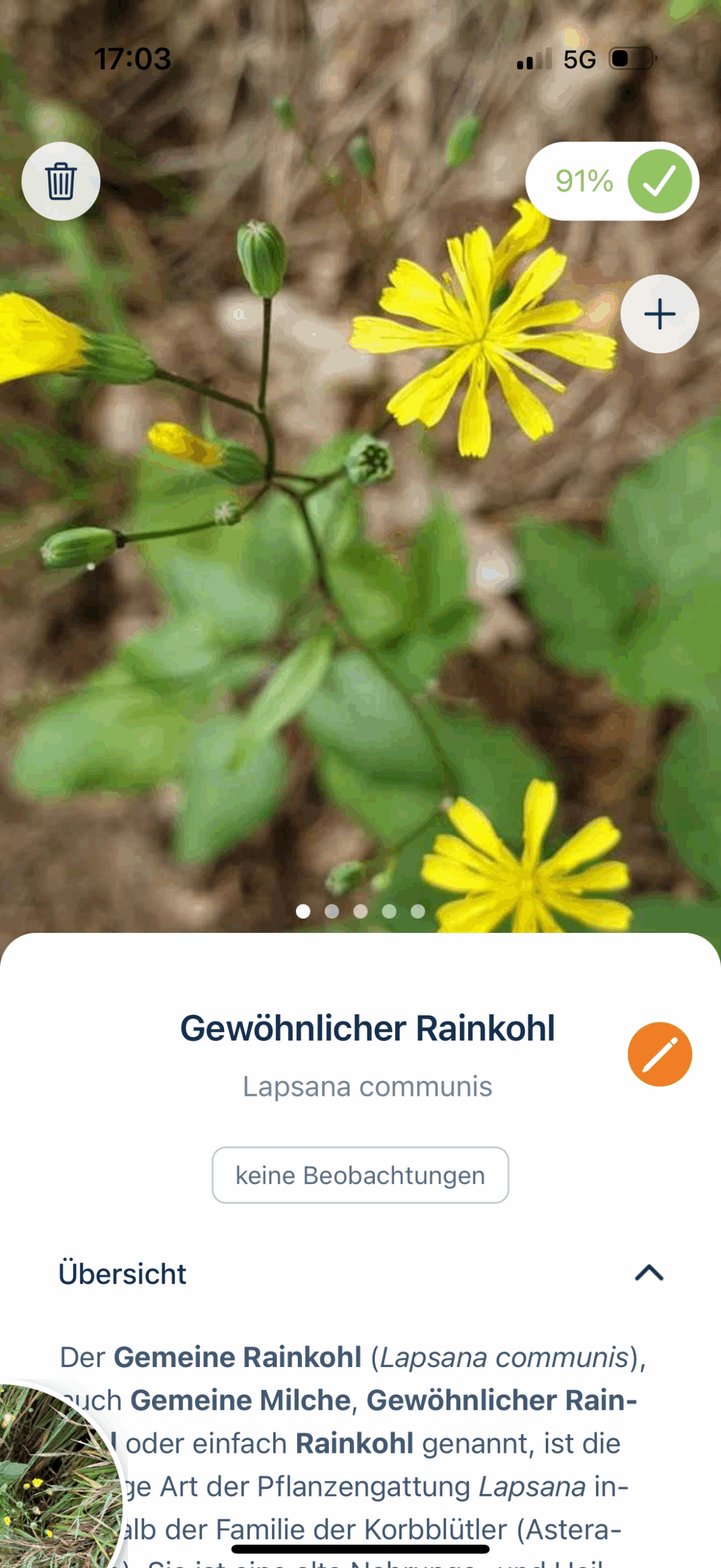Delete this plant identification
Viewport: 721px width, 1568px height.
click(61, 181)
